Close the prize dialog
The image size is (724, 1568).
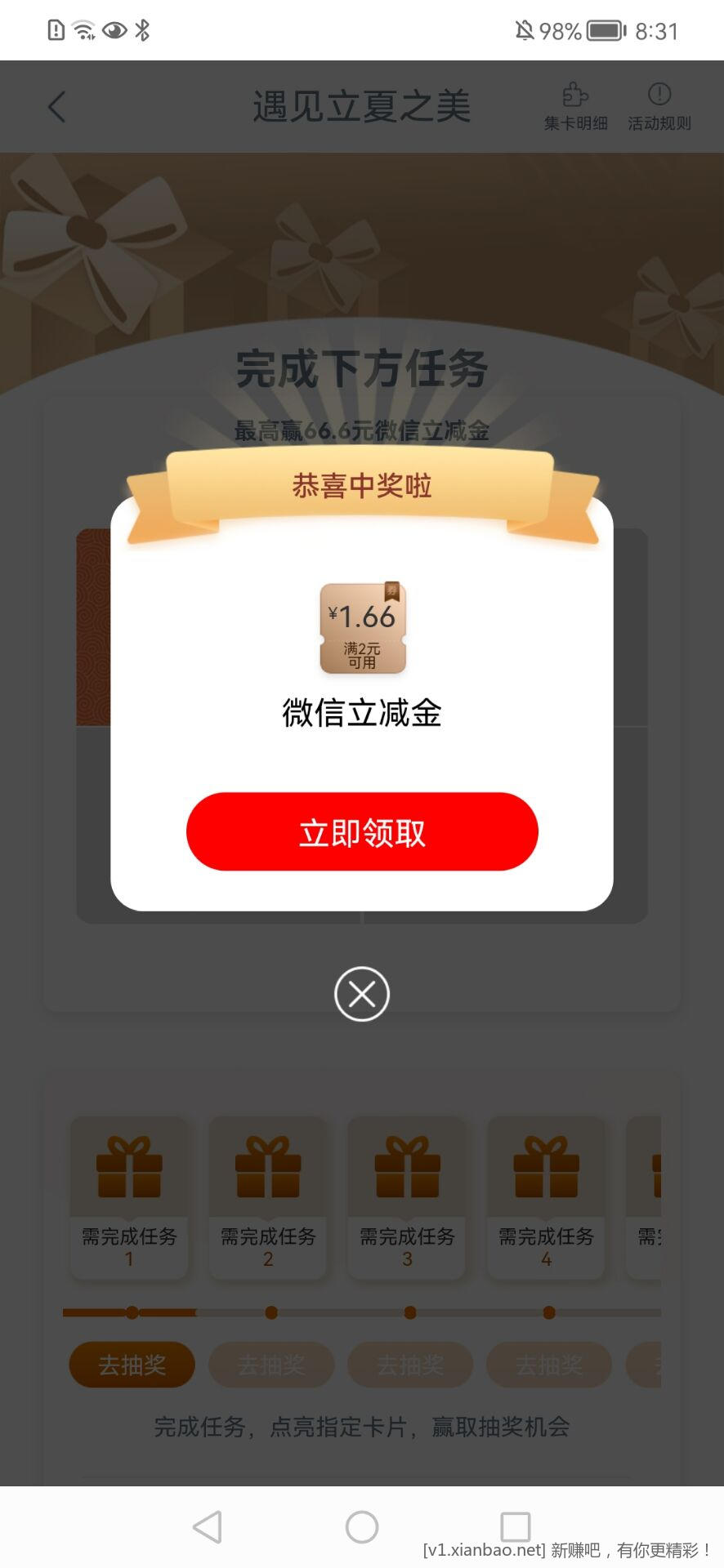[x=362, y=994]
